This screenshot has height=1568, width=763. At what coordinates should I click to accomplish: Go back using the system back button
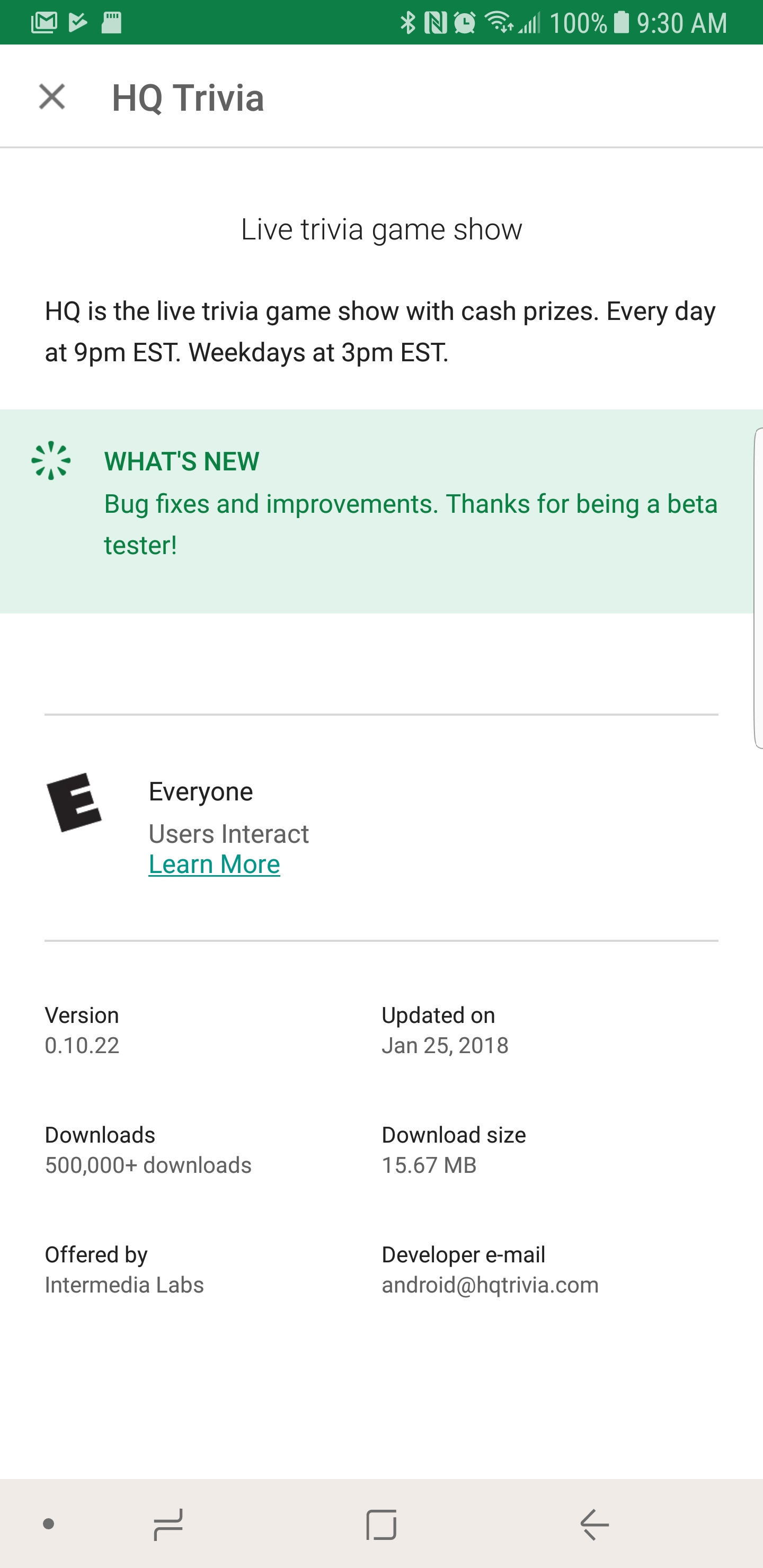595,1524
